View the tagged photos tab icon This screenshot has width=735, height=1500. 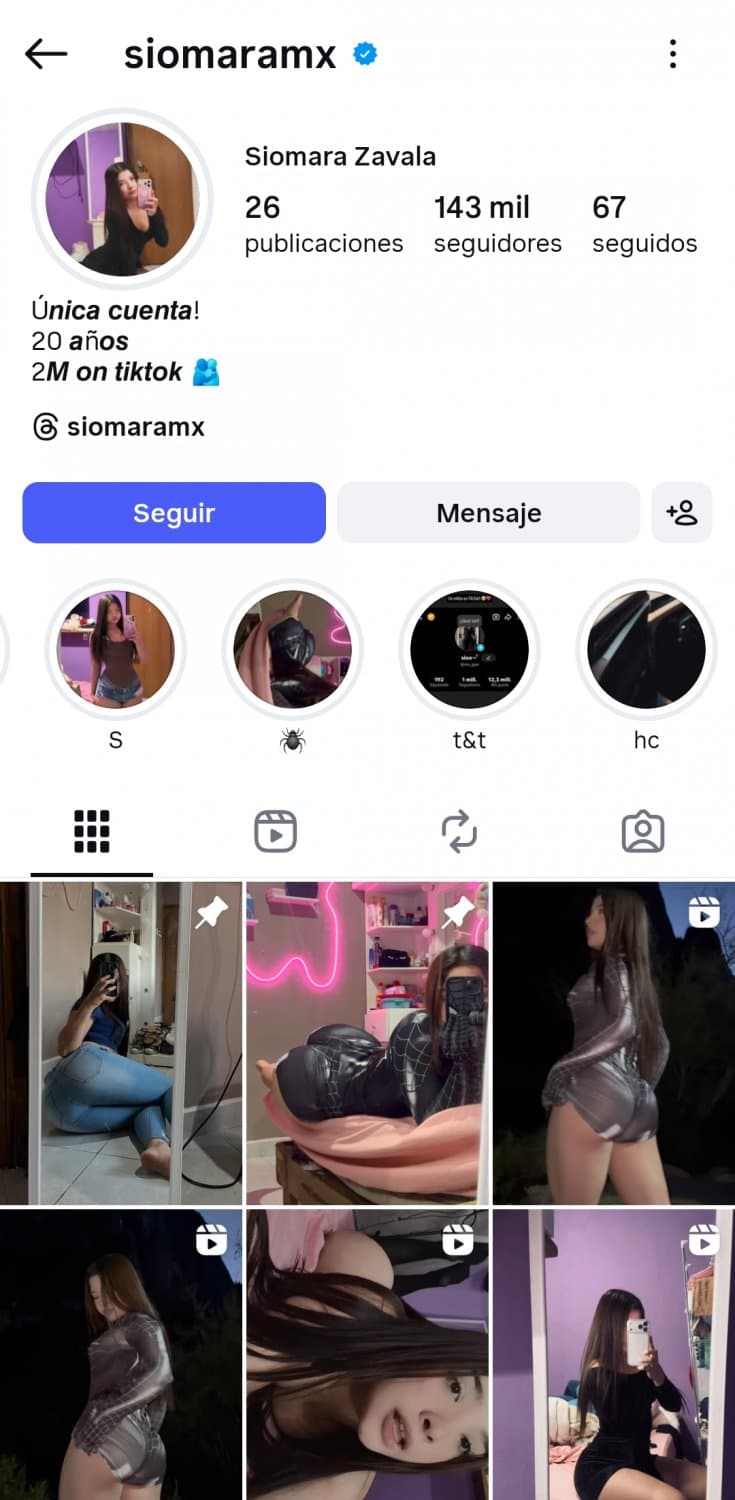[643, 830]
